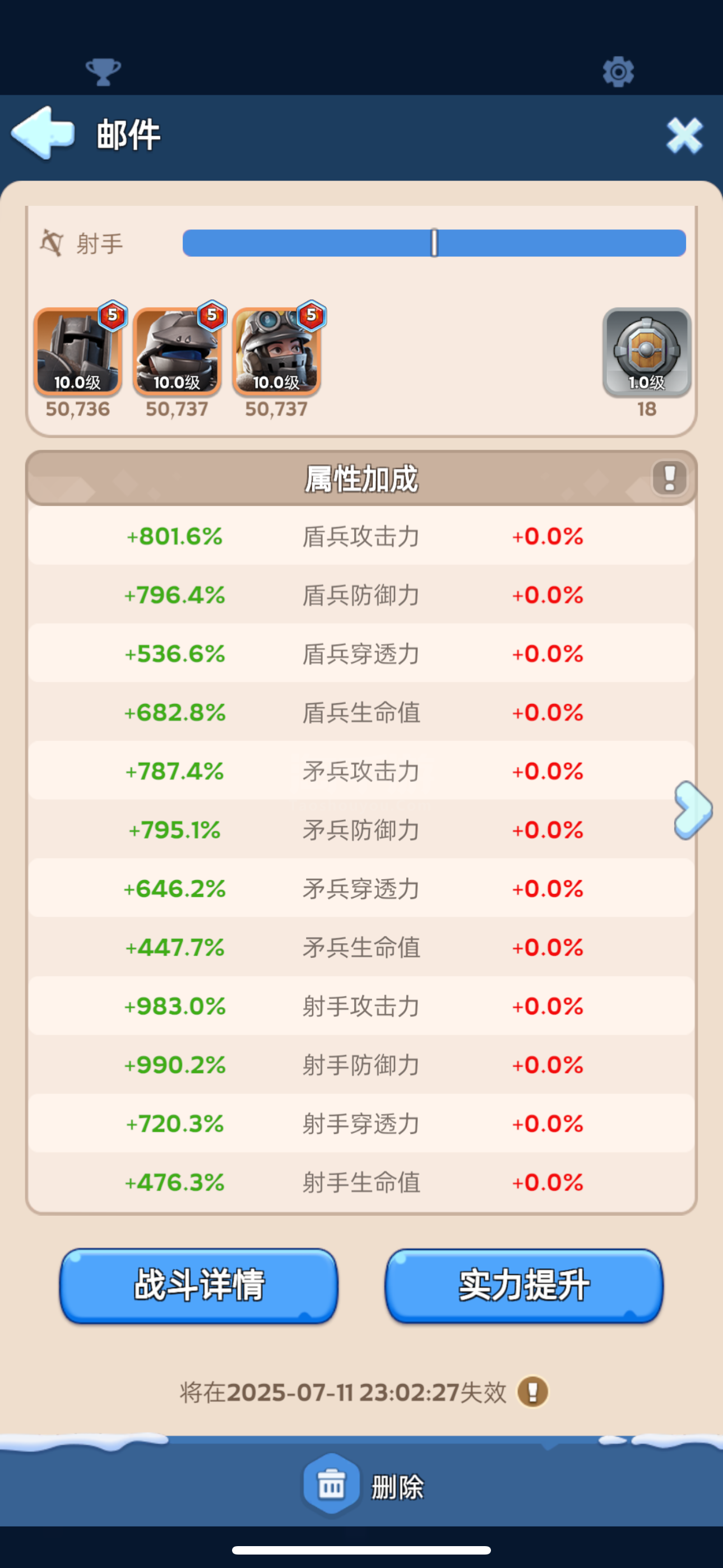The height and width of the screenshot is (1568, 723).
Task: Tap the 实力提升 power boost button
Action: pyautogui.click(x=523, y=1285)
